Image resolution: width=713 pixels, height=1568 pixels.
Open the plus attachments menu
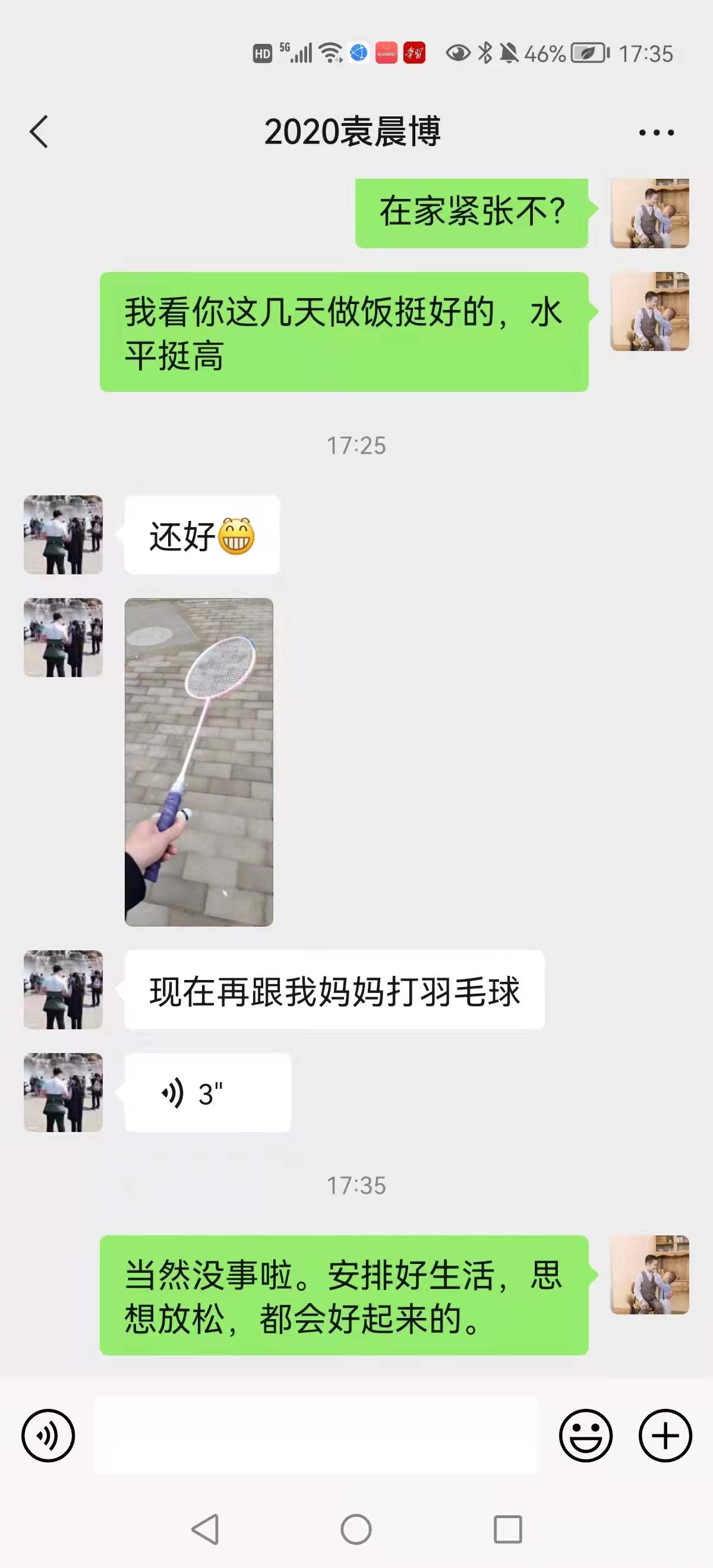[665, 1436]
